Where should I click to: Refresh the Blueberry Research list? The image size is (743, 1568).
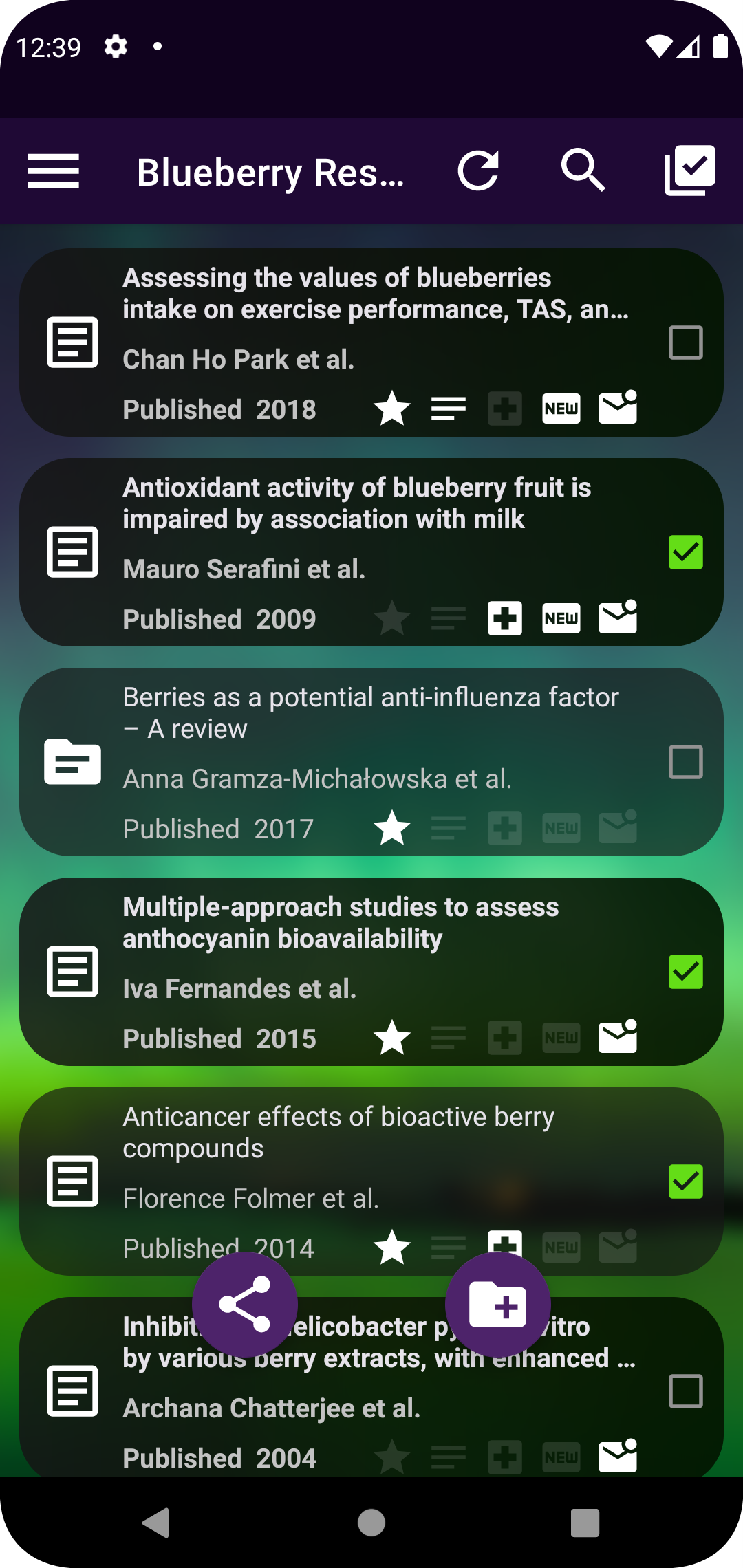(478, 171)
